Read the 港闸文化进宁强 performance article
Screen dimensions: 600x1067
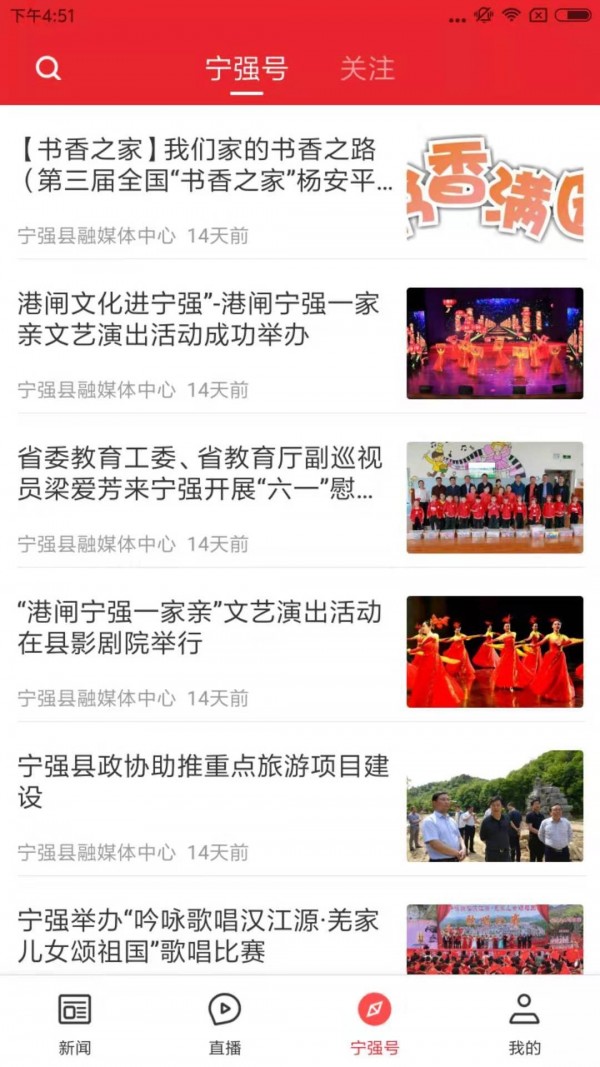200,320
